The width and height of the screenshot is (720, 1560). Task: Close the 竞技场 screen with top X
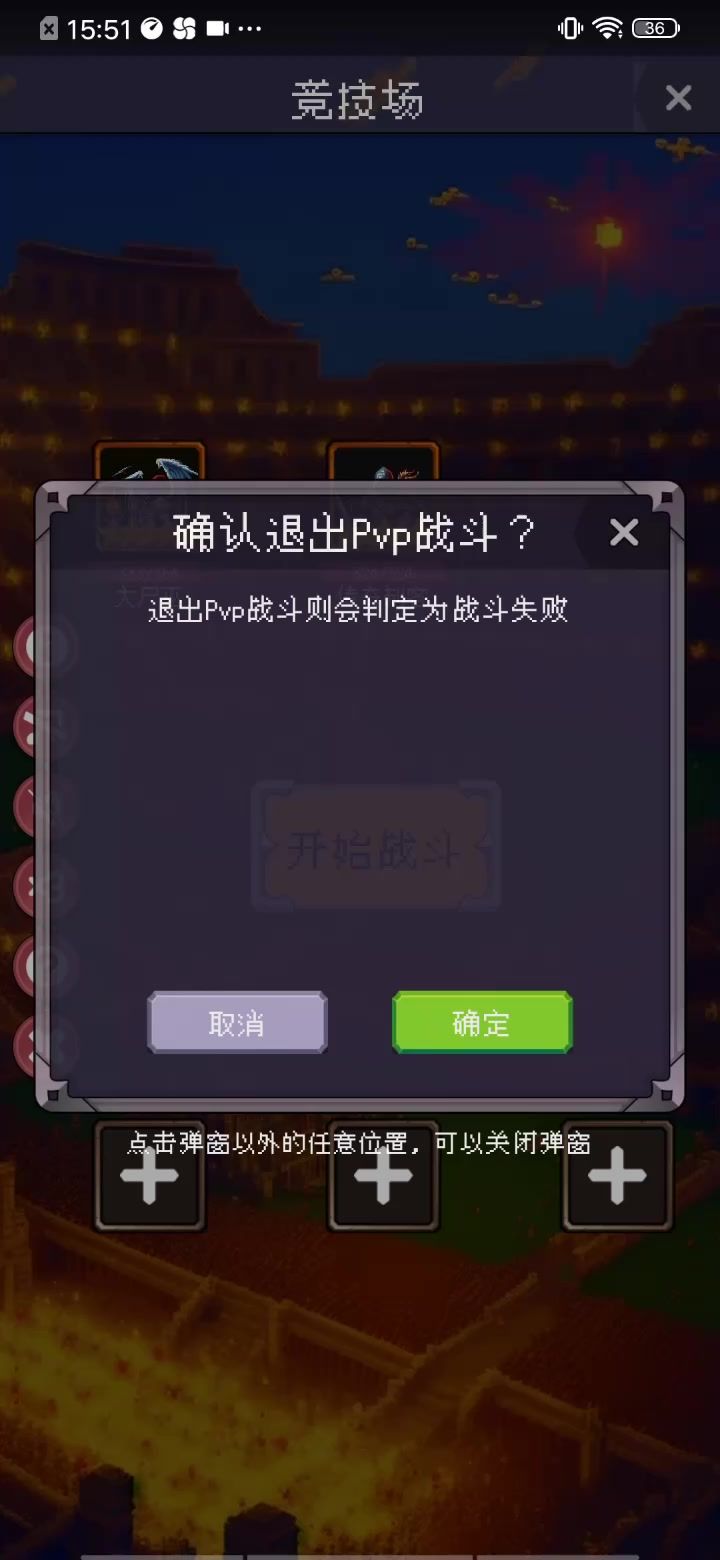click(678, 98)
